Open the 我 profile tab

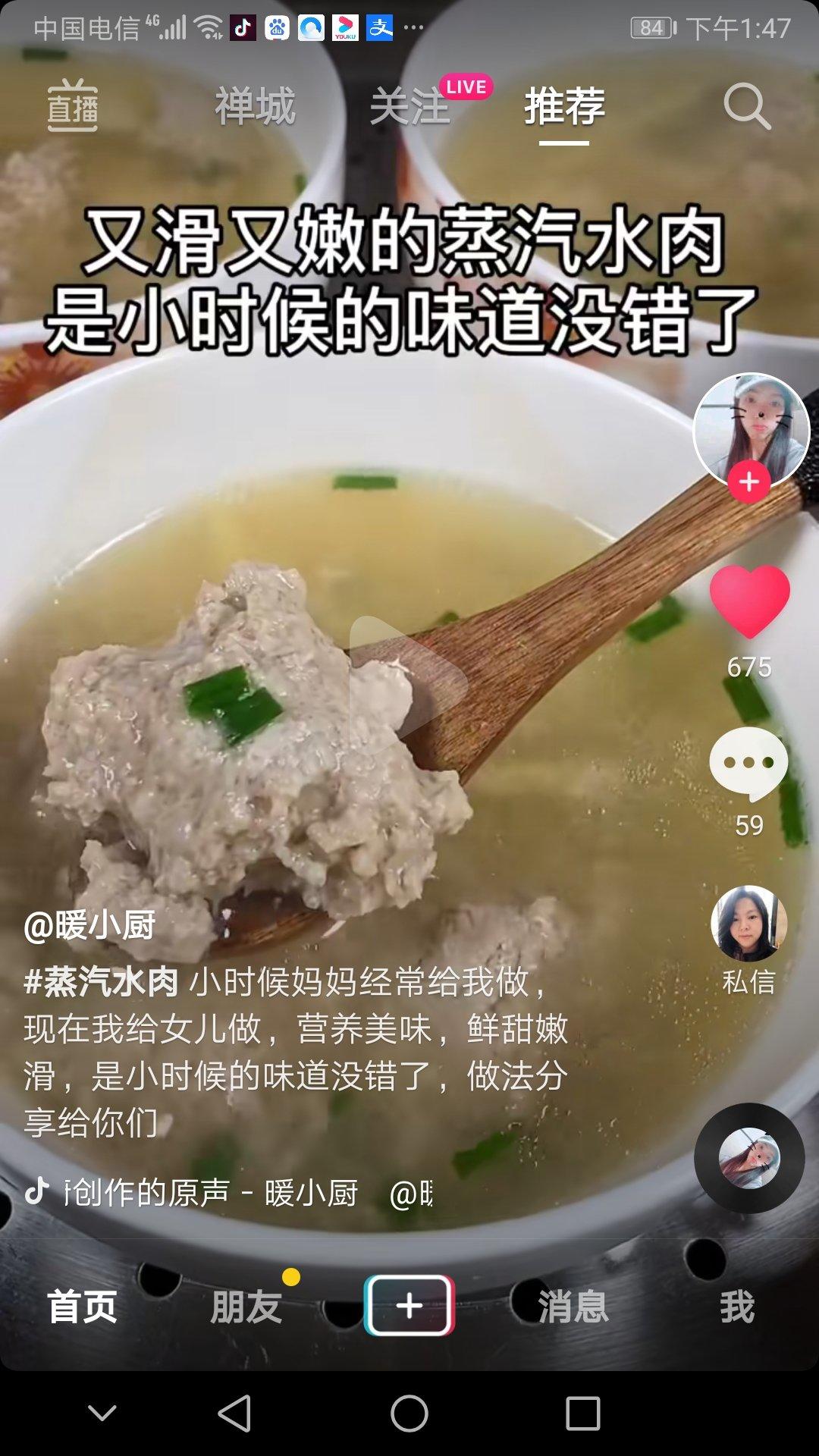pos(737,1306)
